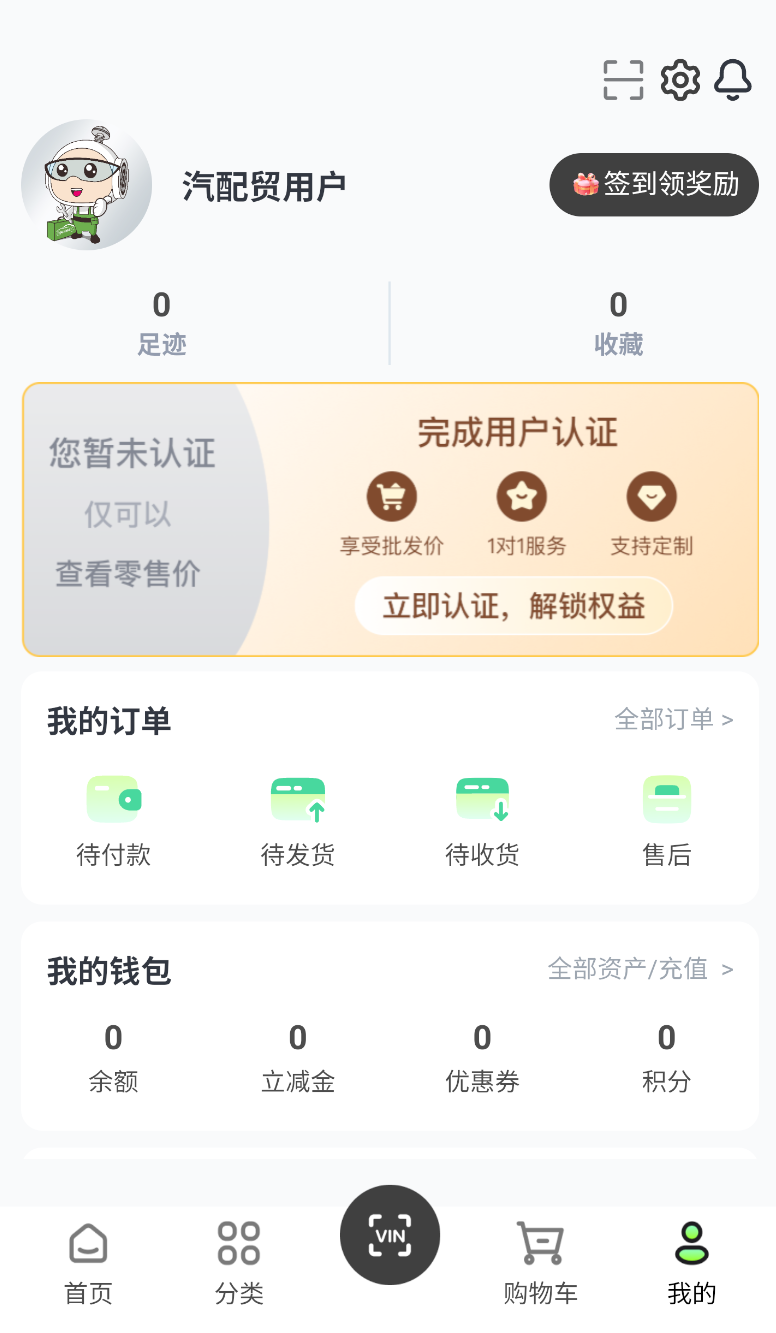Open the settings gear
Screen dimensions: 776x1333
point(680,80)
